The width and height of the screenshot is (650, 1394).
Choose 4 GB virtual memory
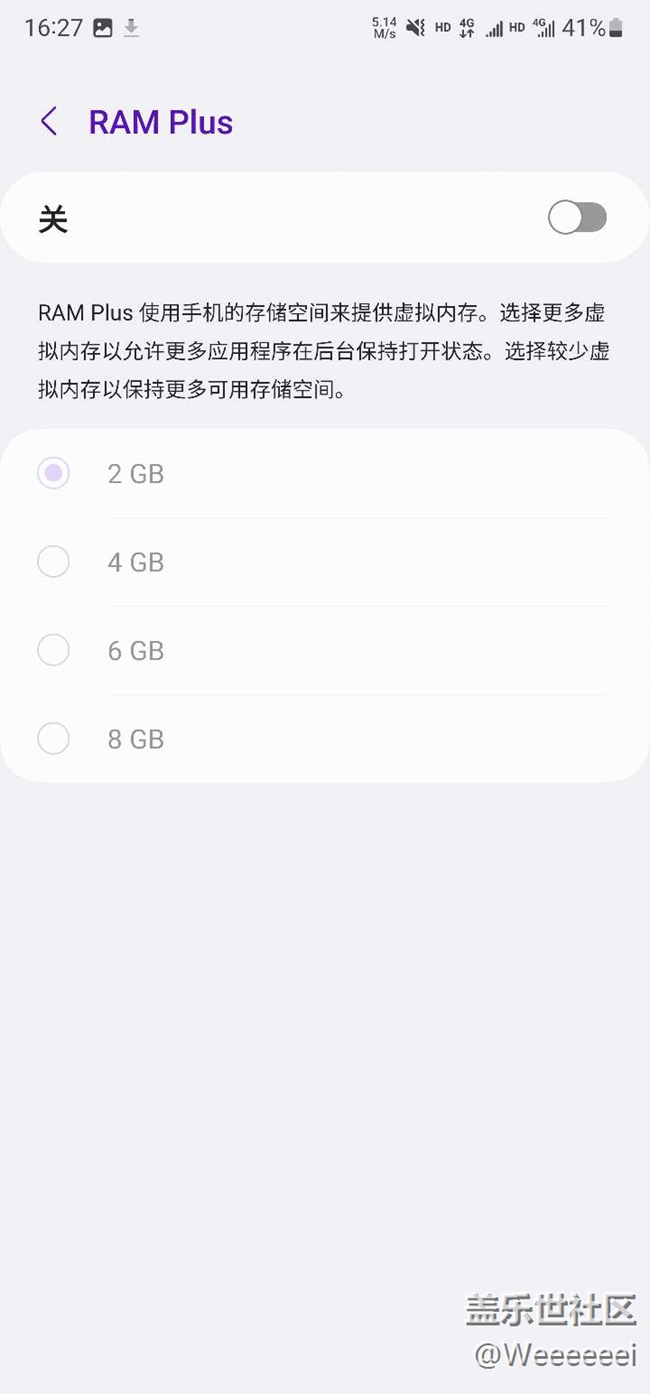pos(54,562)
